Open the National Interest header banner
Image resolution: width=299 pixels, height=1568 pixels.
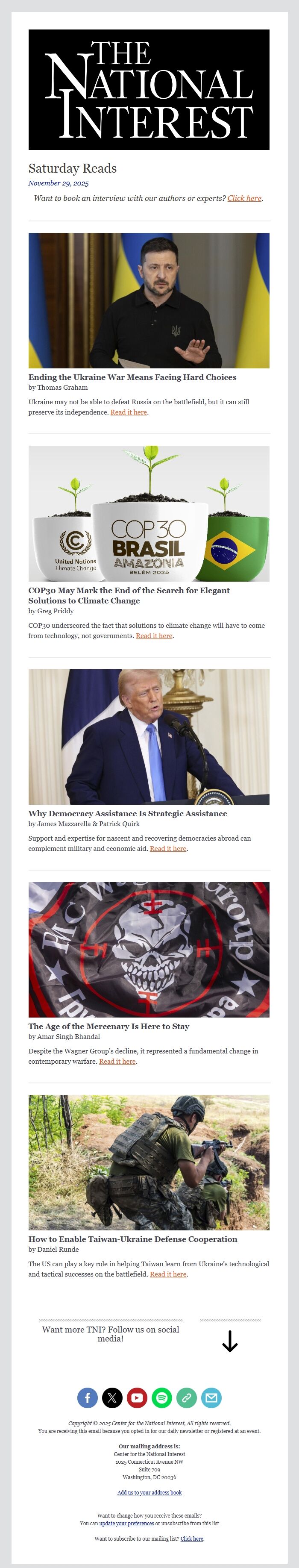click(x=149, y=89)
